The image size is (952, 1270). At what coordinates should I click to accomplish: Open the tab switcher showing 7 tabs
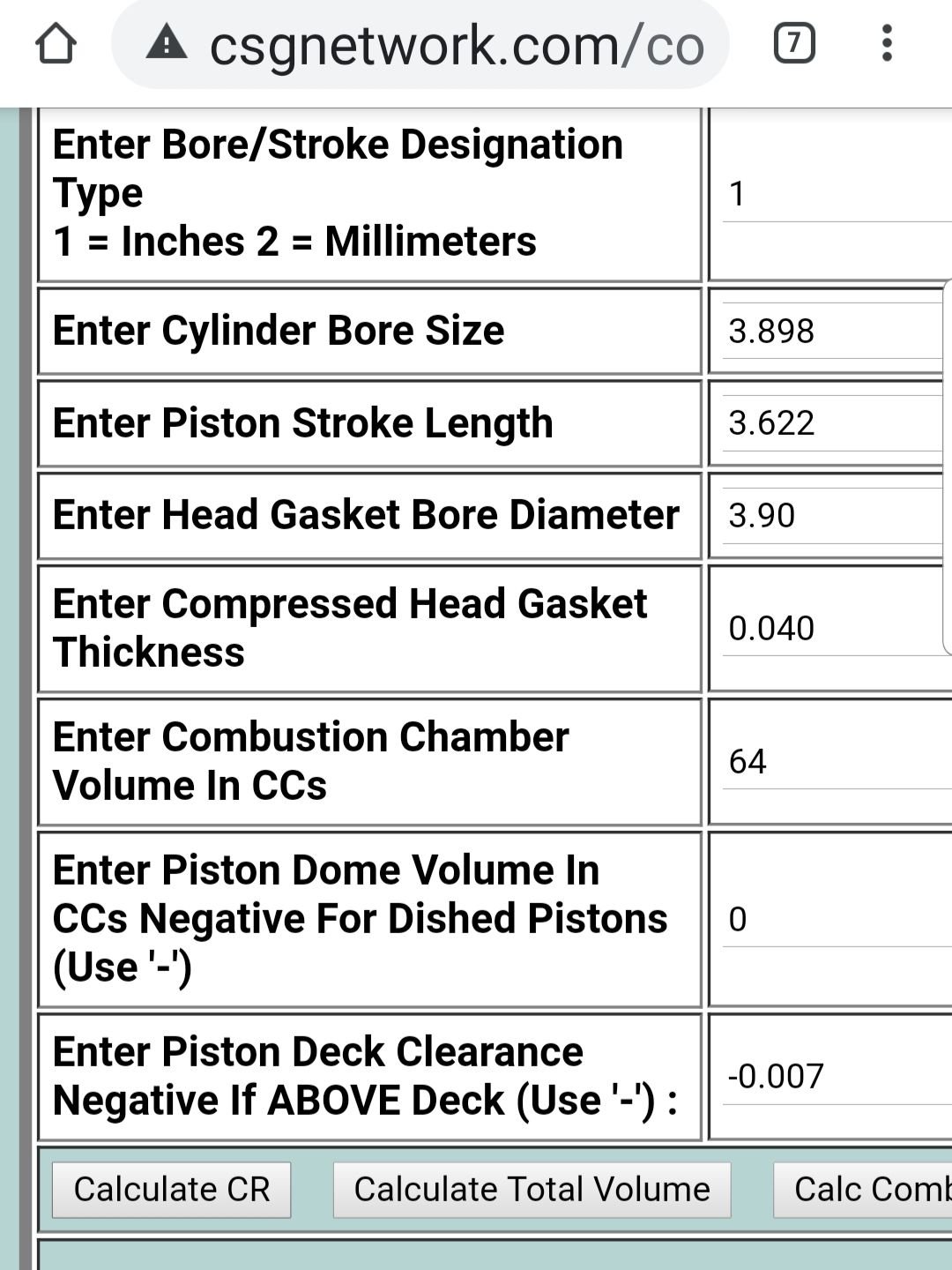coord(794,44)
